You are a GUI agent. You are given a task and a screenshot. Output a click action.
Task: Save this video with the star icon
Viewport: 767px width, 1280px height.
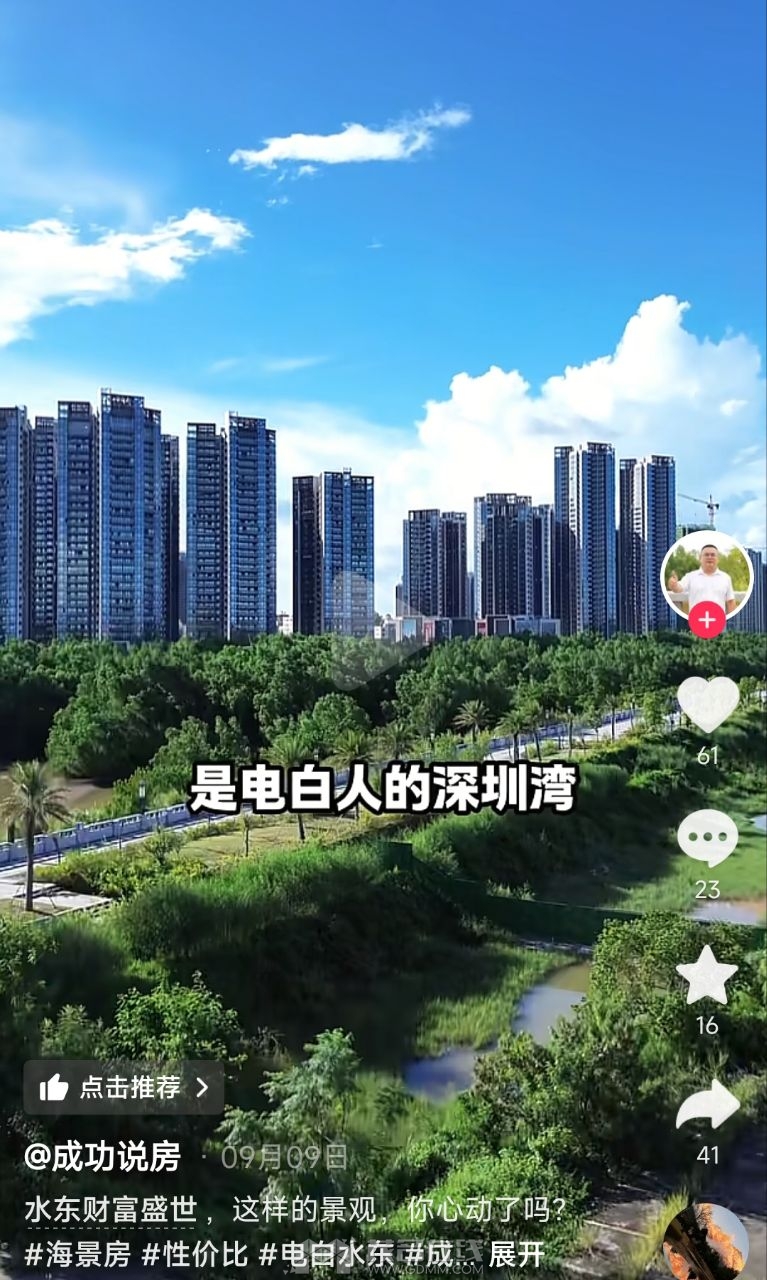tap(707, 975)
